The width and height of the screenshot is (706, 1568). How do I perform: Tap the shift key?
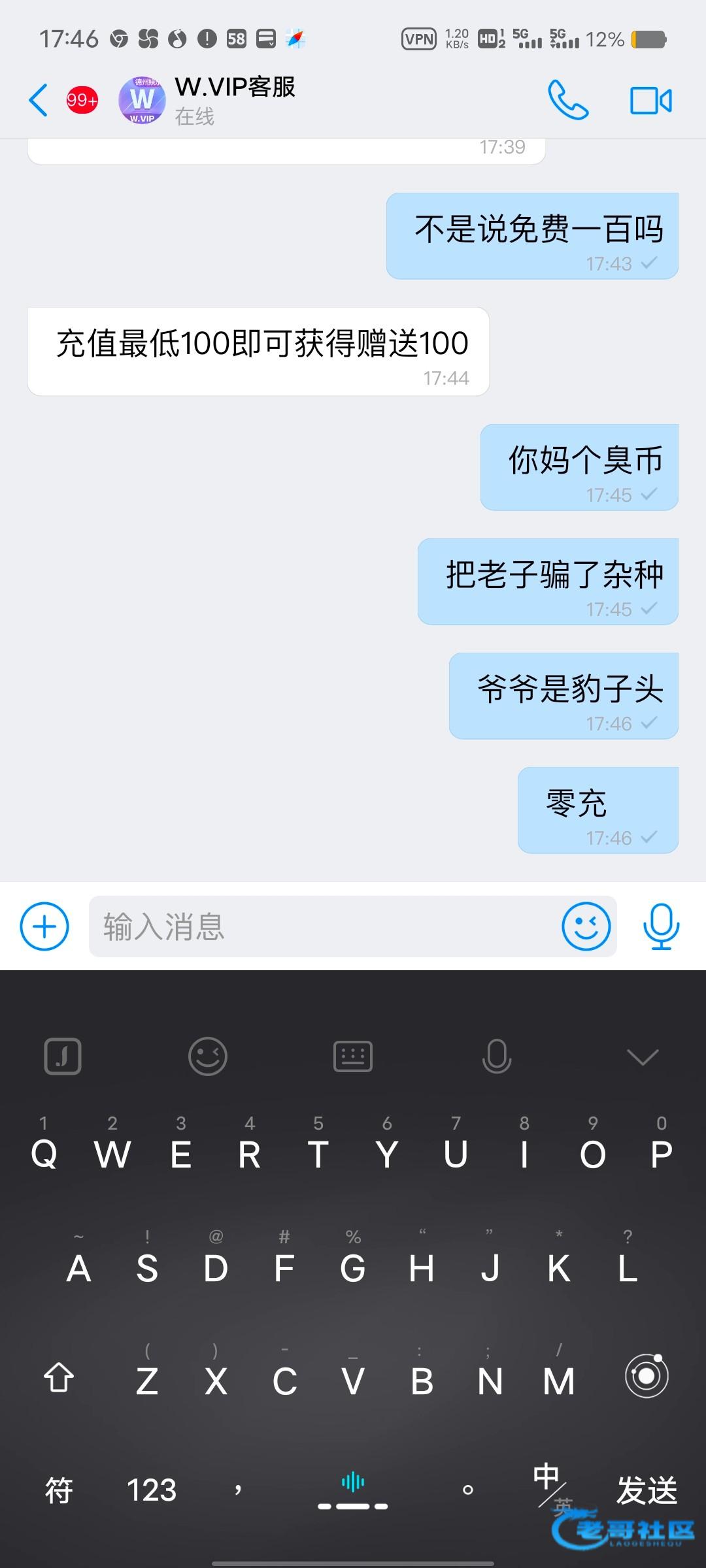(59, 1377)
